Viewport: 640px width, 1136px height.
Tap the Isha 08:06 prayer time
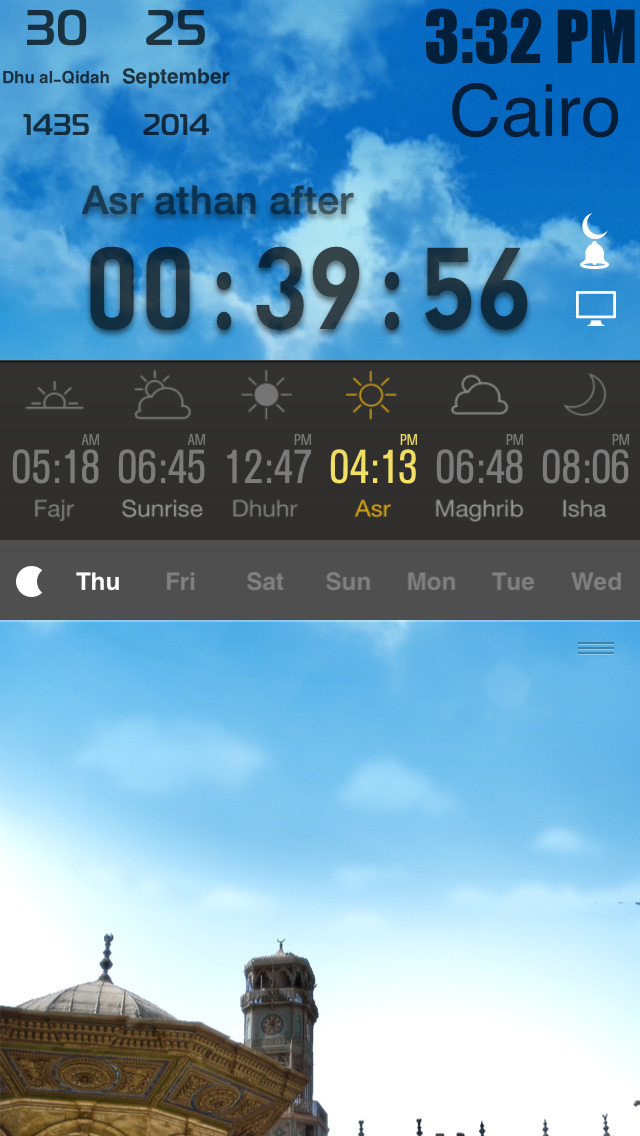pyautogui.click(x=585, y=466)
